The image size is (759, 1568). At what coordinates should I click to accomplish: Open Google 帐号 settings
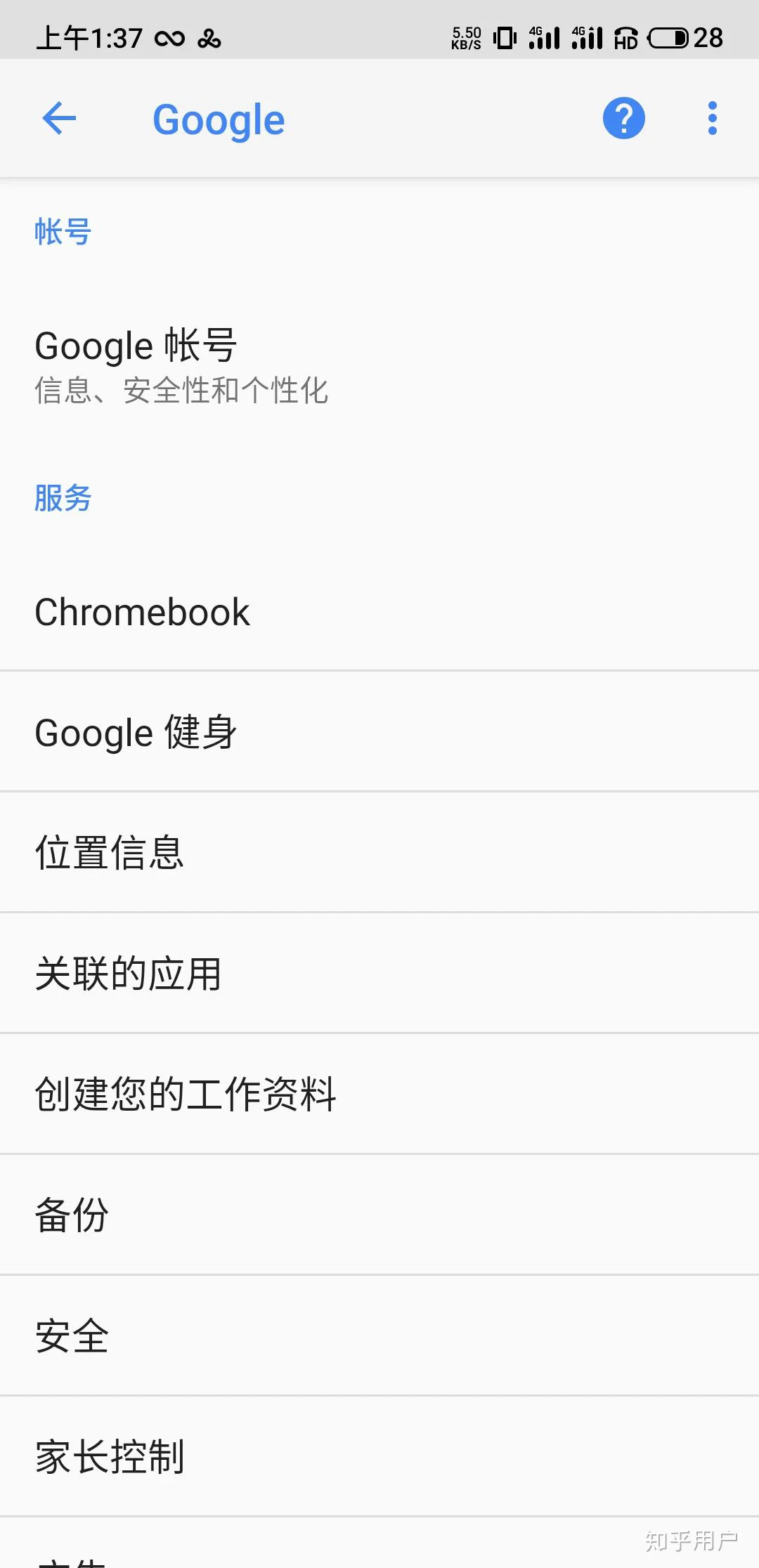379,365
